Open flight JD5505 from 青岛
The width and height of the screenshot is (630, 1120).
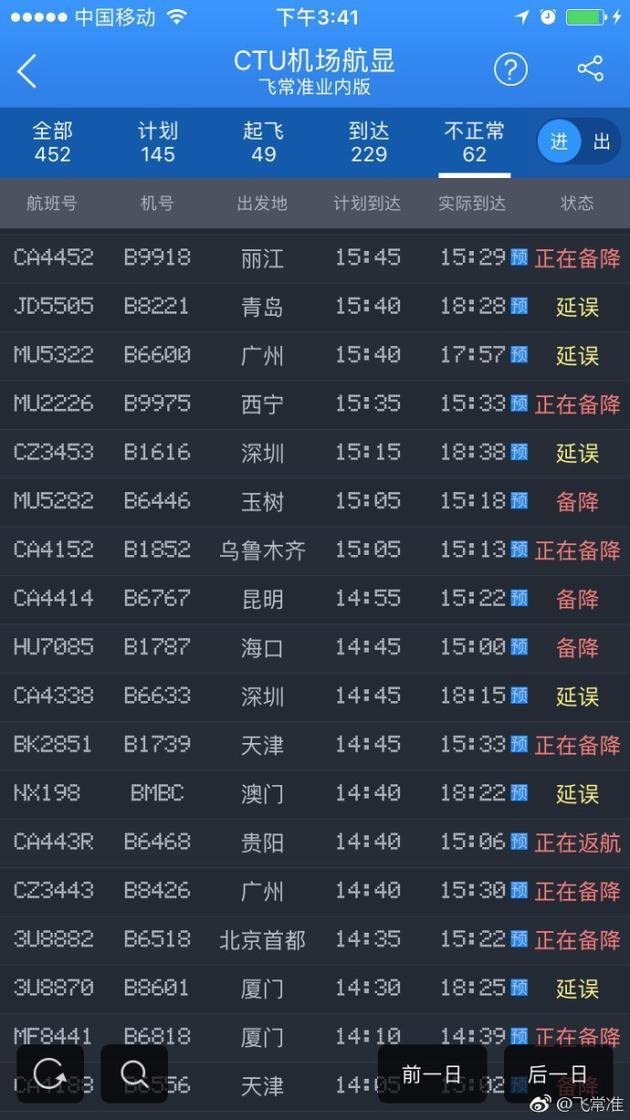point(315,306)
